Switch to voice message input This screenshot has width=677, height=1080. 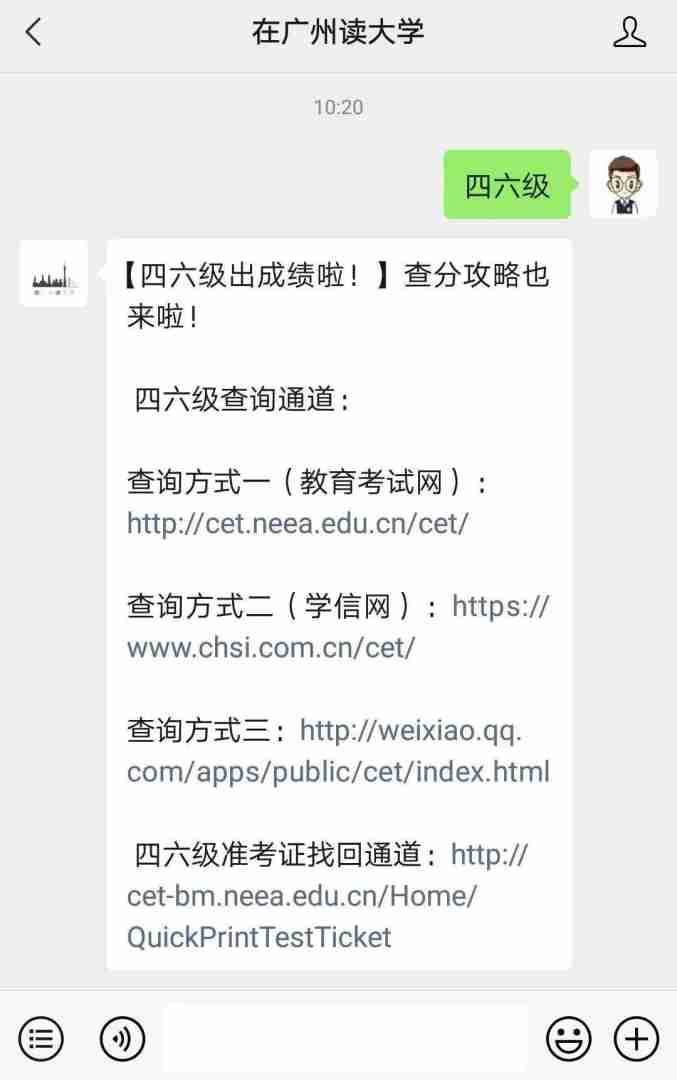(122, 1039)
